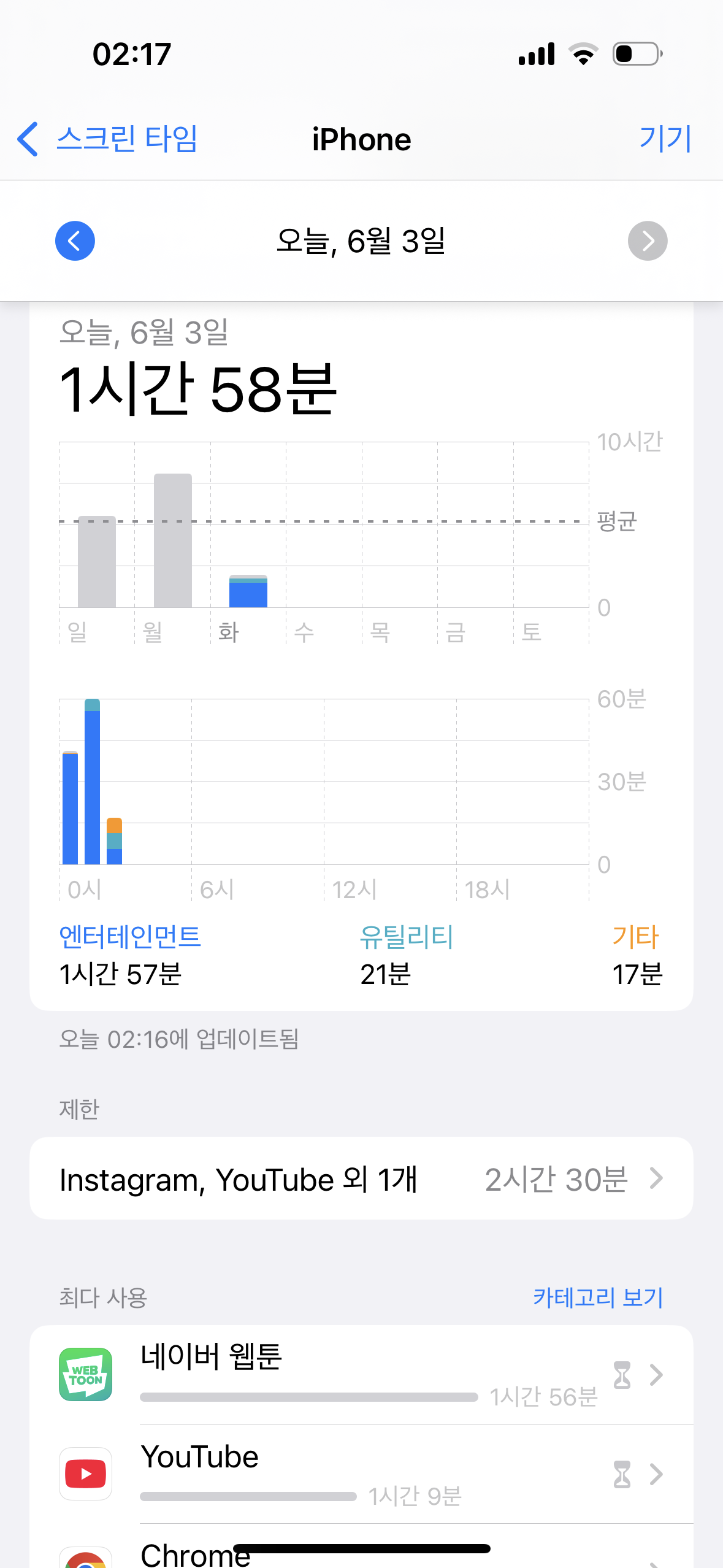Screen dimensions: 723x1568
Task: Open the Instagram, YouTube limit row
Action: (x=361, y=1178)
